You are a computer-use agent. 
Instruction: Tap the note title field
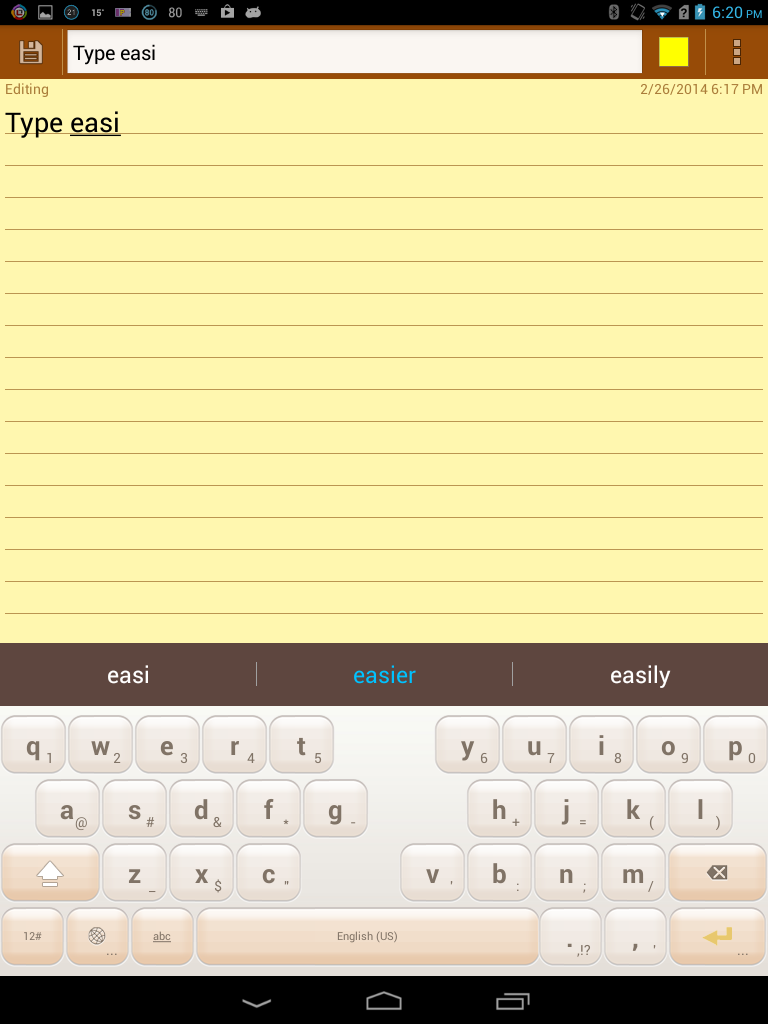click(354, 52)
